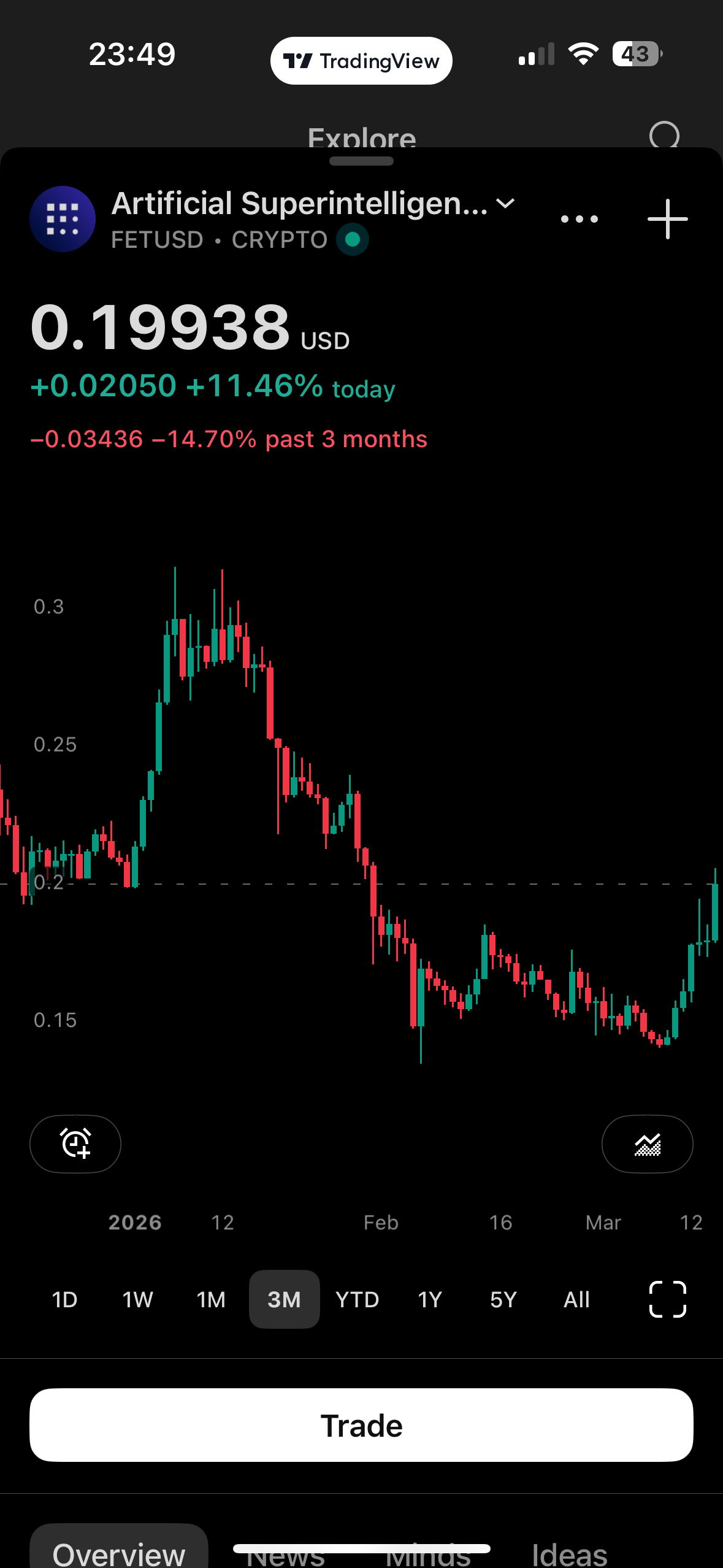723x1568 pixels.
Task: View the 5Y price history
Action: tap(503, 1299)
